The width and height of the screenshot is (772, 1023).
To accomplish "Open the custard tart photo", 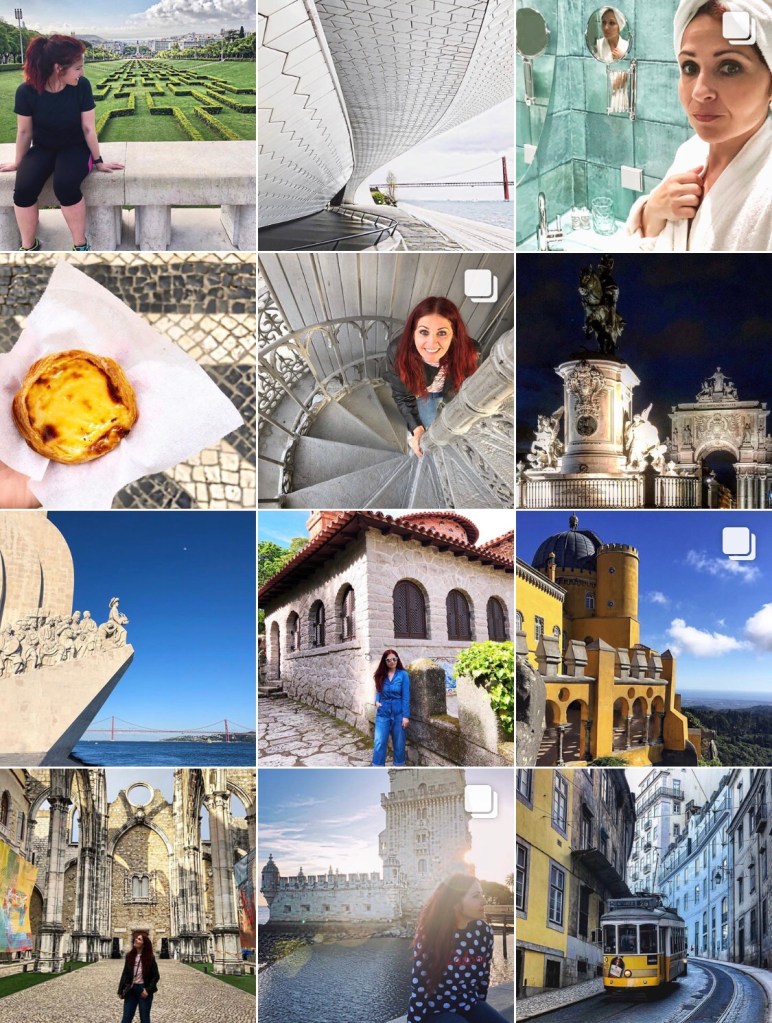I will pyautogui.click(x=128, y=381).
